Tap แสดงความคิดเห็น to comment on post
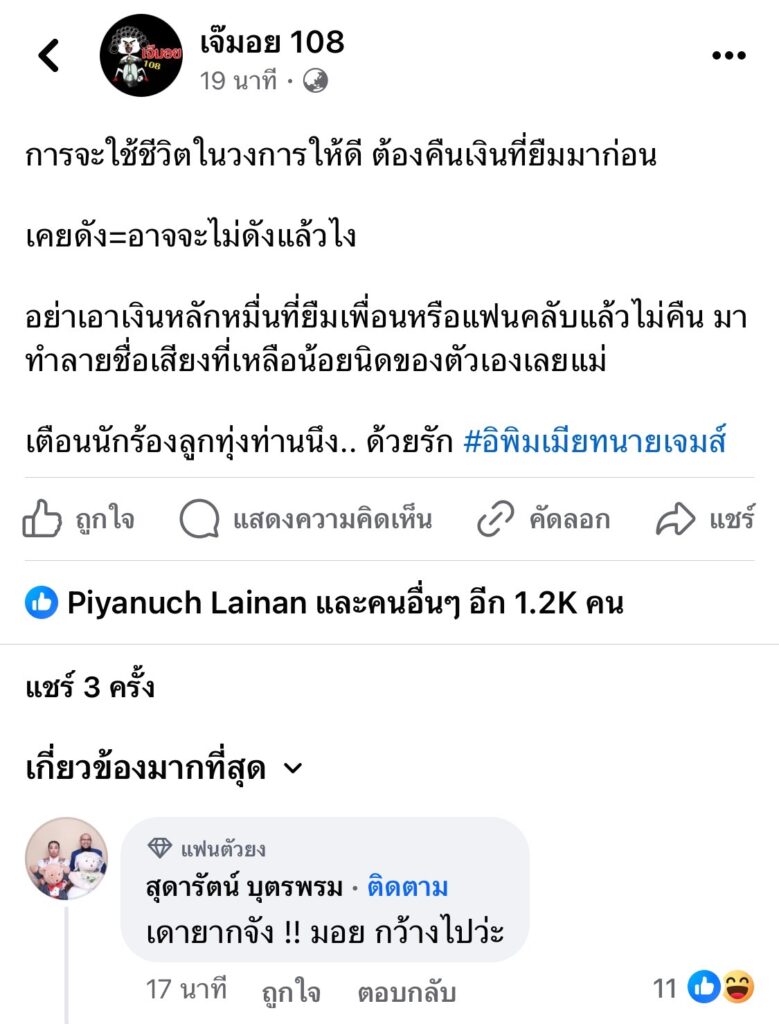The height and width of the screenshot is (1024, 779). tap(306, 520)
